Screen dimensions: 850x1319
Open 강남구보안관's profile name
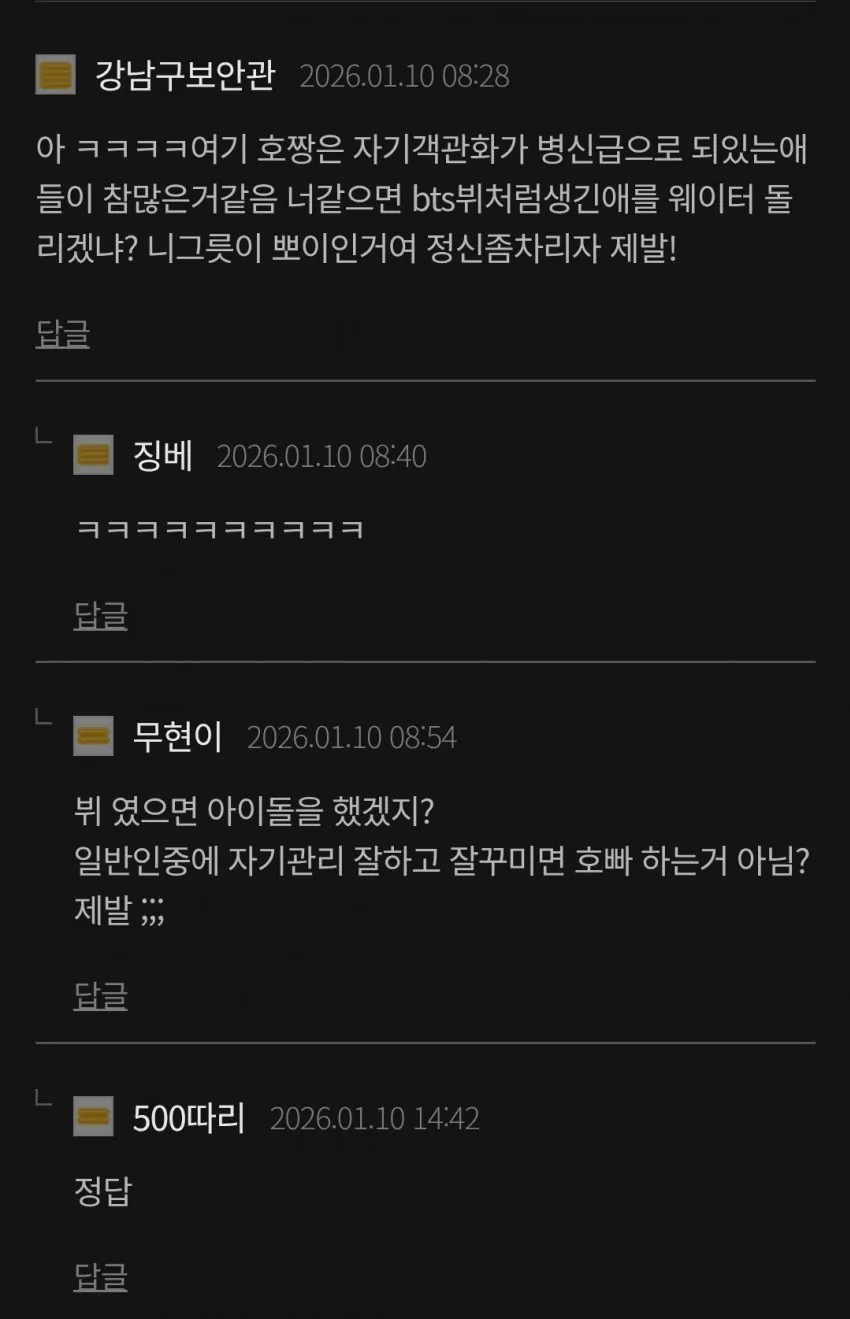[x=184, y=76]
